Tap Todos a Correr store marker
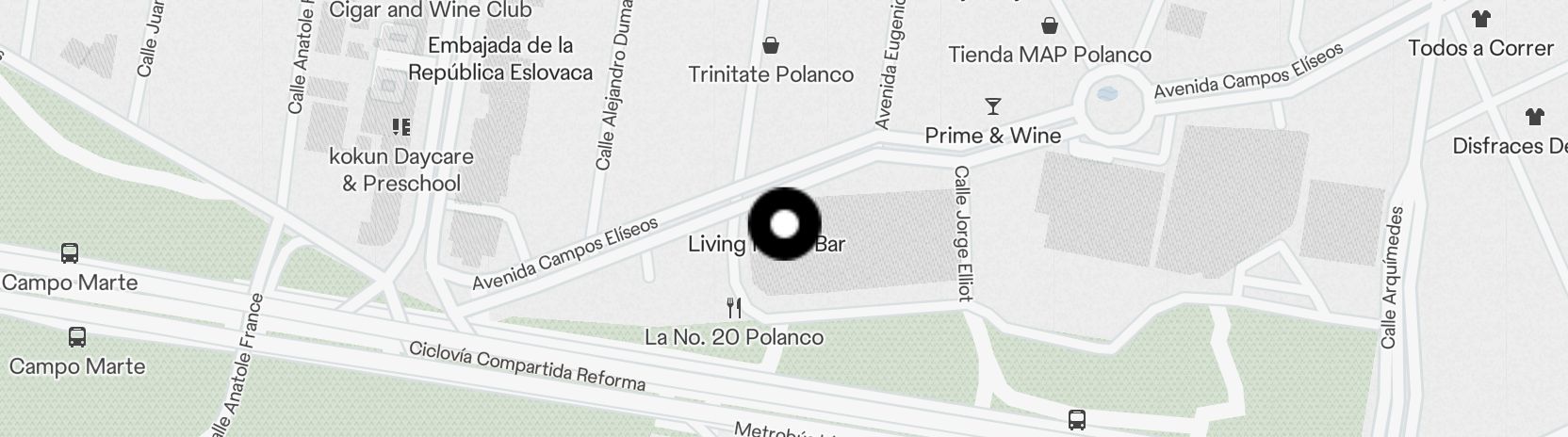1568x437 pixels. tap(1480, 19)
